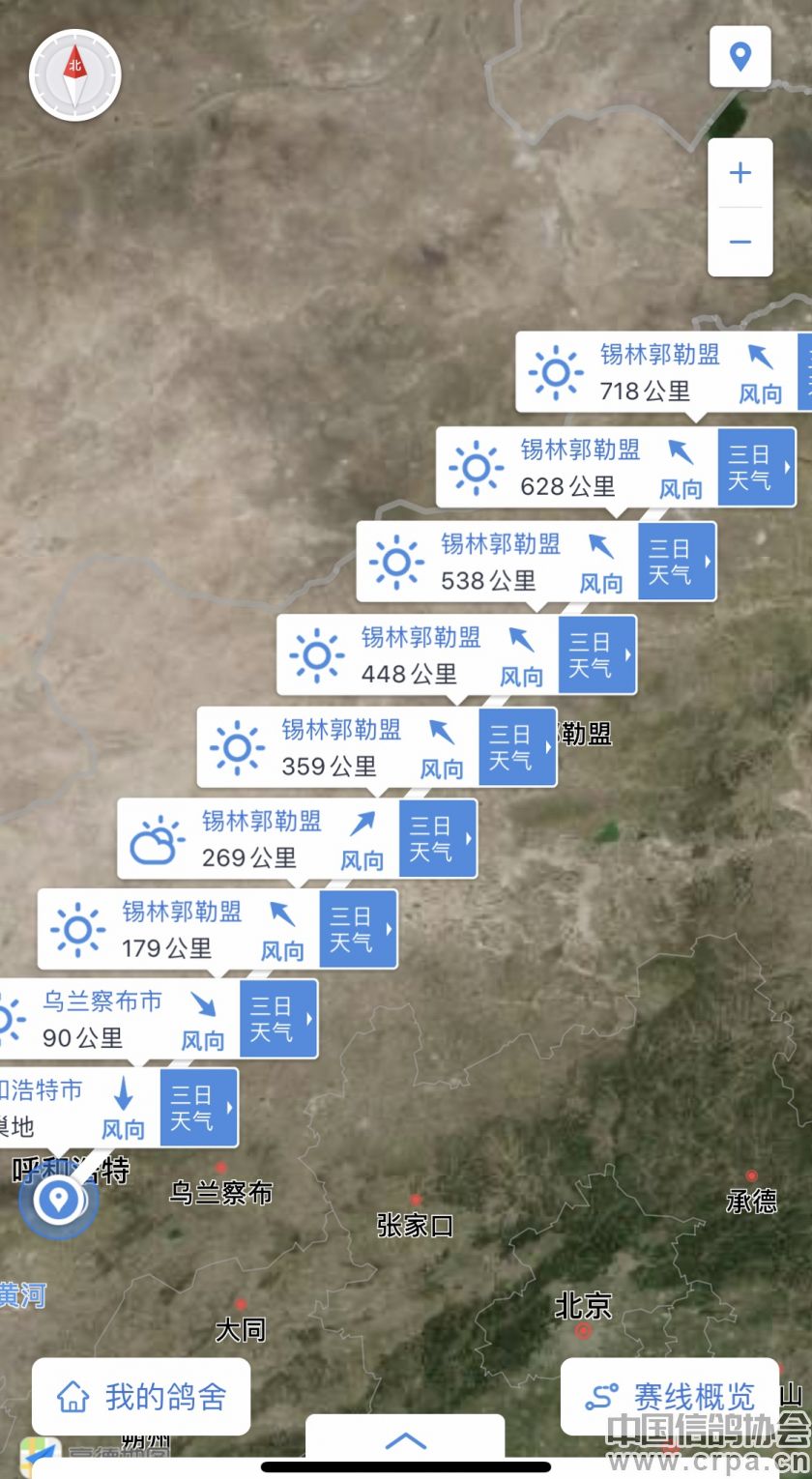Zoom out with the minus button
Viewport: 812px width, 1479px height.
tap(739, 242)
